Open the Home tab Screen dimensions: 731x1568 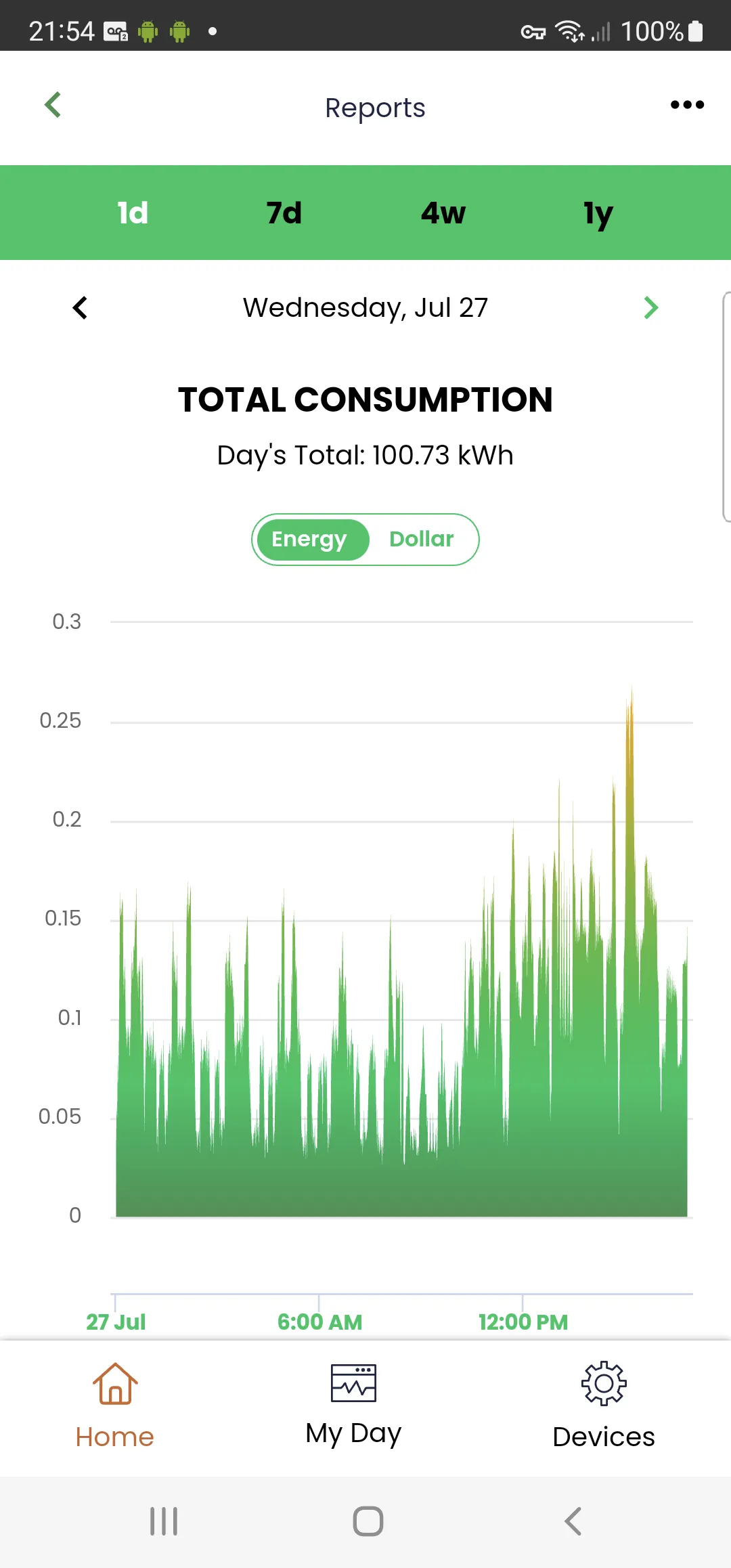[x=115, y=1407]
